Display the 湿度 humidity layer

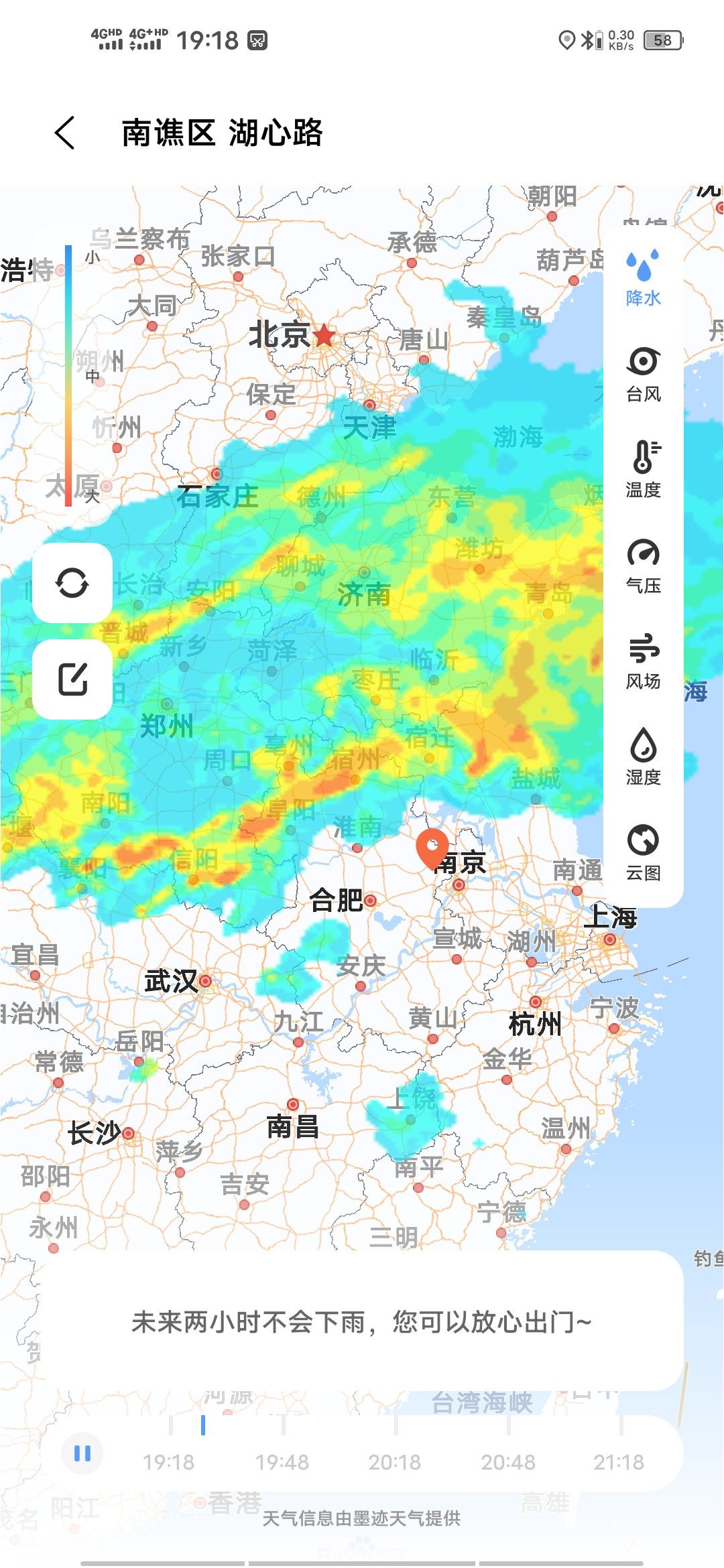click(643, 757)
